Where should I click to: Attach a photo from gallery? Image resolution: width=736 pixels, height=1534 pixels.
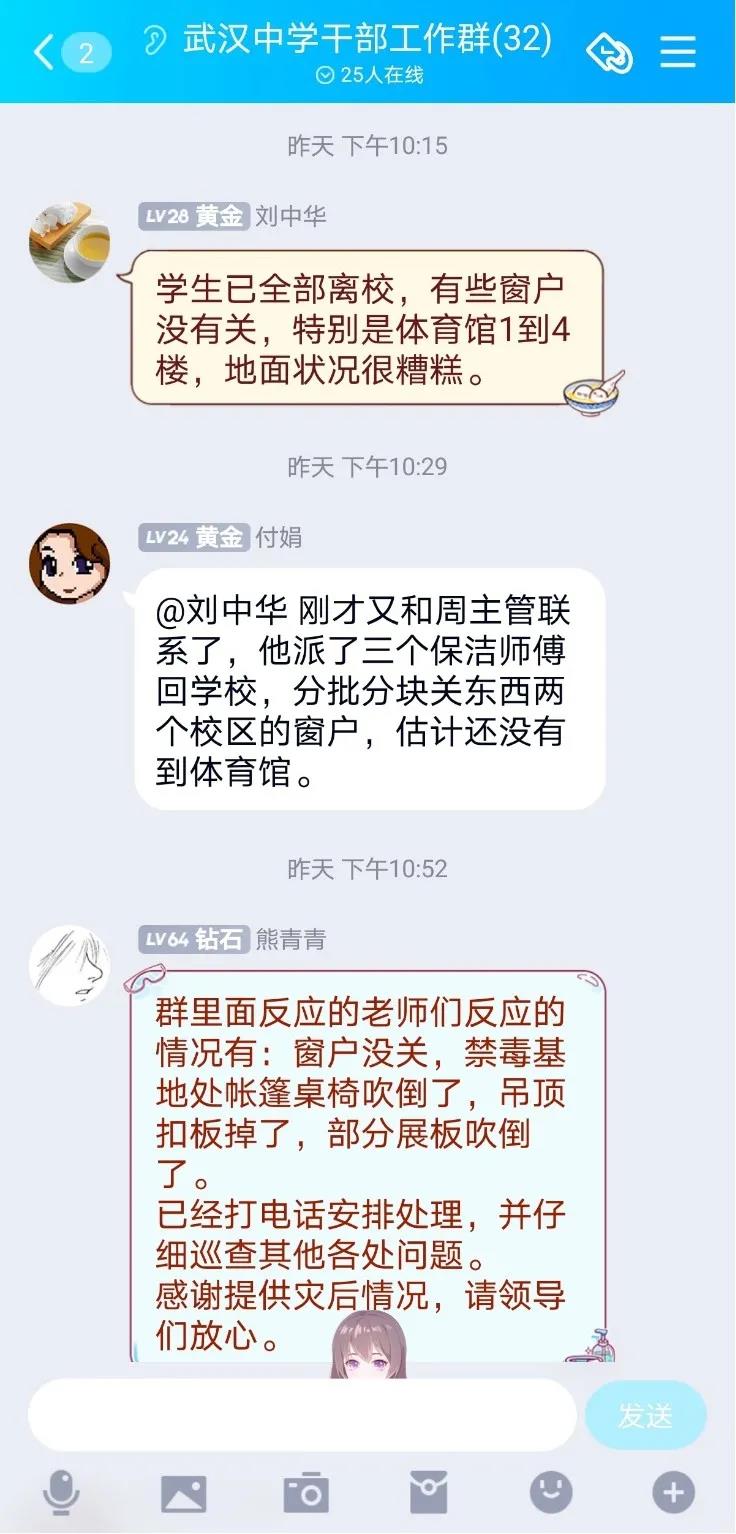[184, 1493]
